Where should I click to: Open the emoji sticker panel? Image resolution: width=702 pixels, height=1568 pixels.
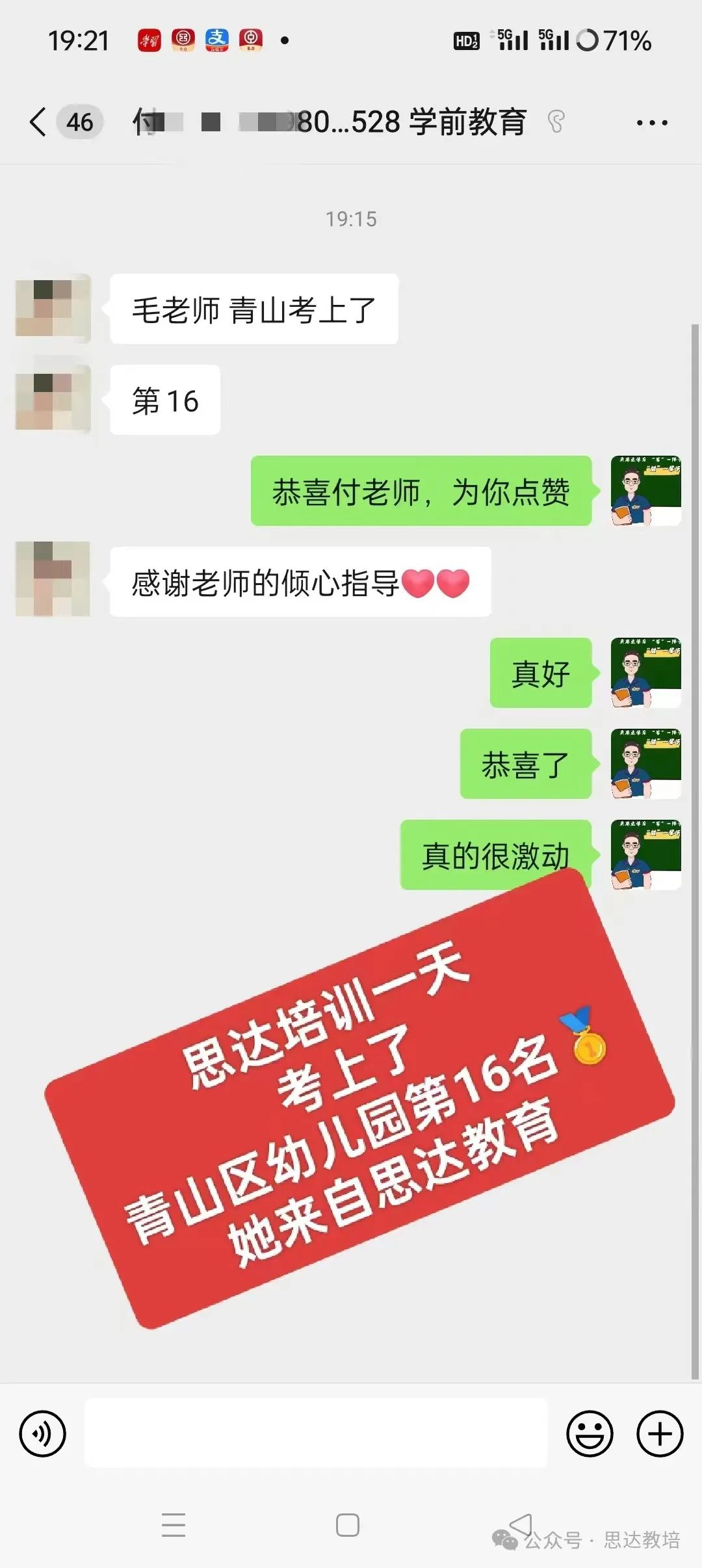click(x=590, y=1433)
